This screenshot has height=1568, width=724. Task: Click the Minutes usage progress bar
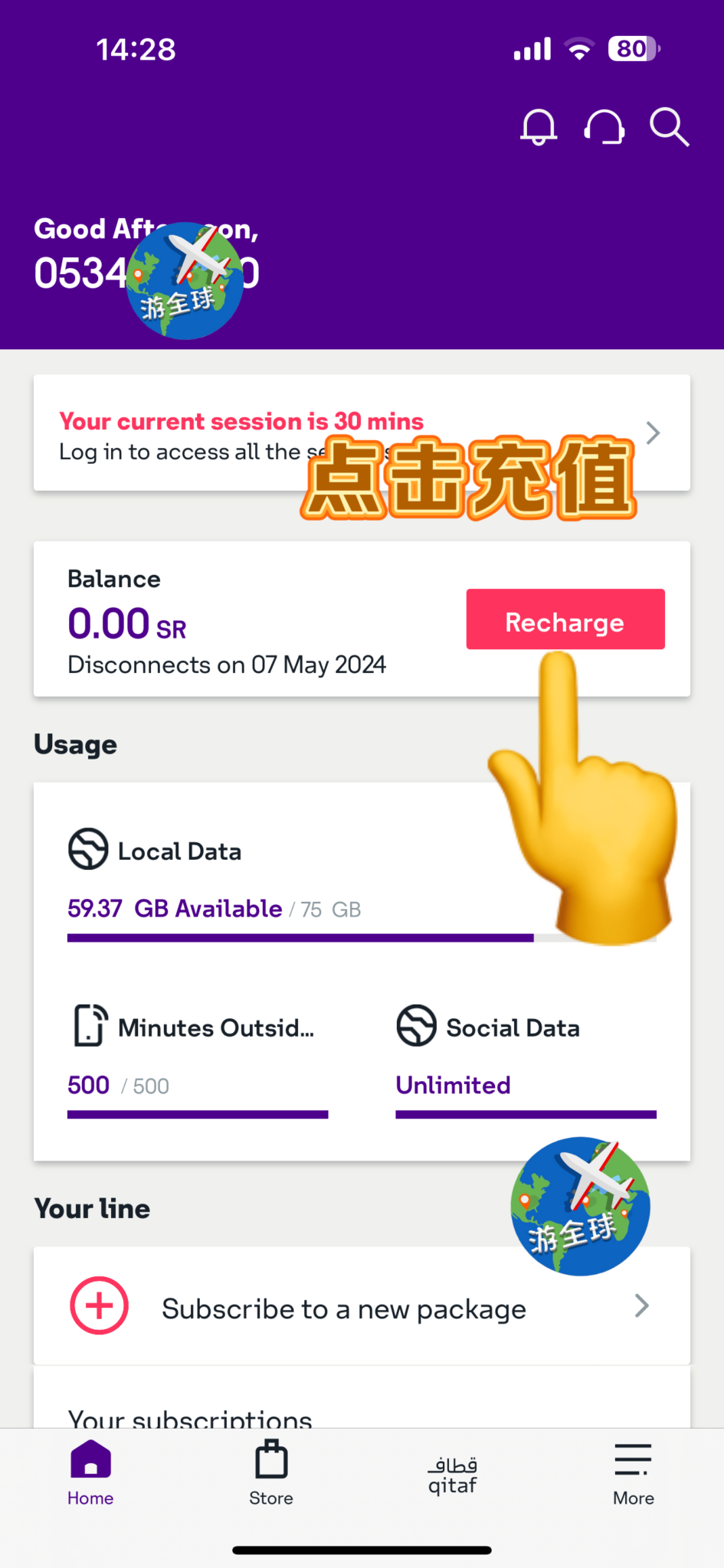point(197,1115)
